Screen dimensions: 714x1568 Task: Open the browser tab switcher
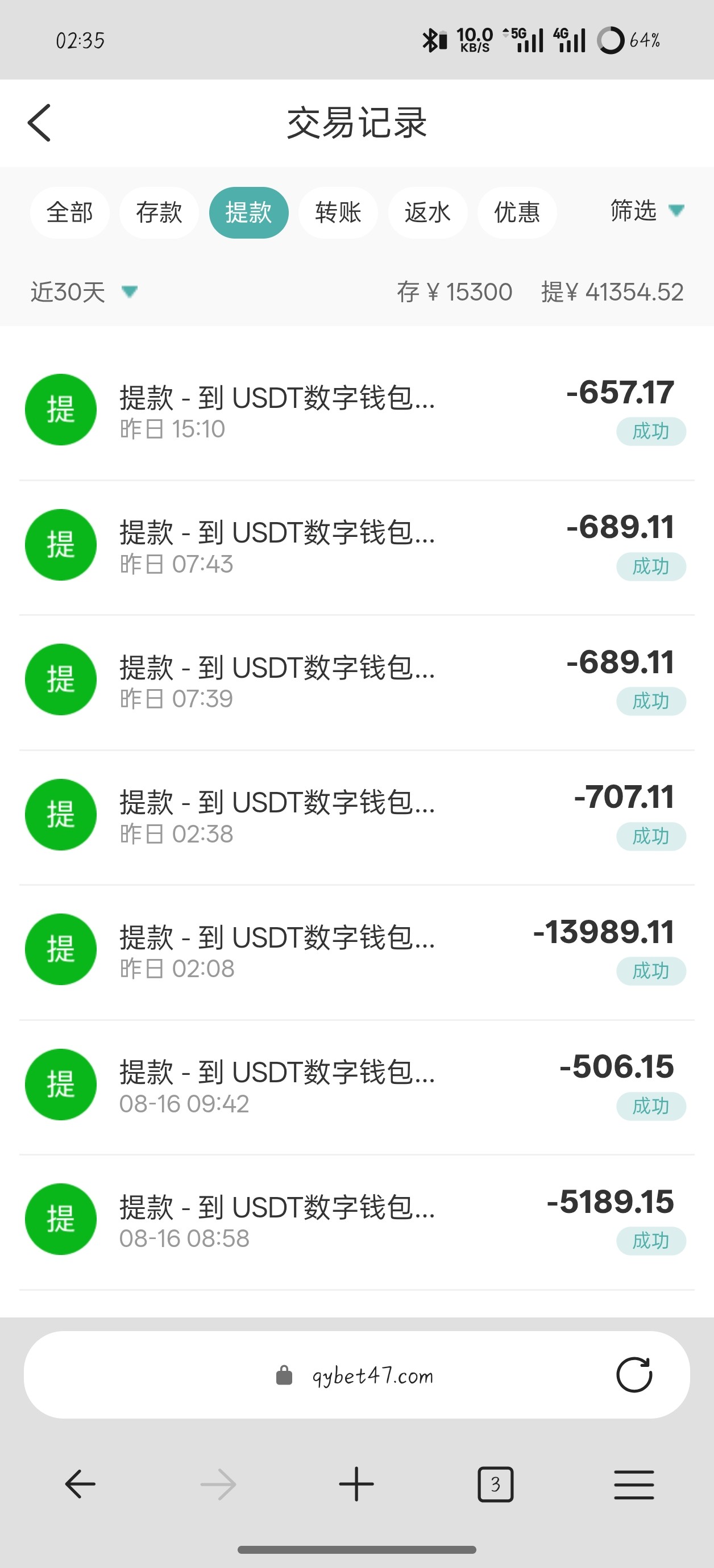coord(495,1484)
